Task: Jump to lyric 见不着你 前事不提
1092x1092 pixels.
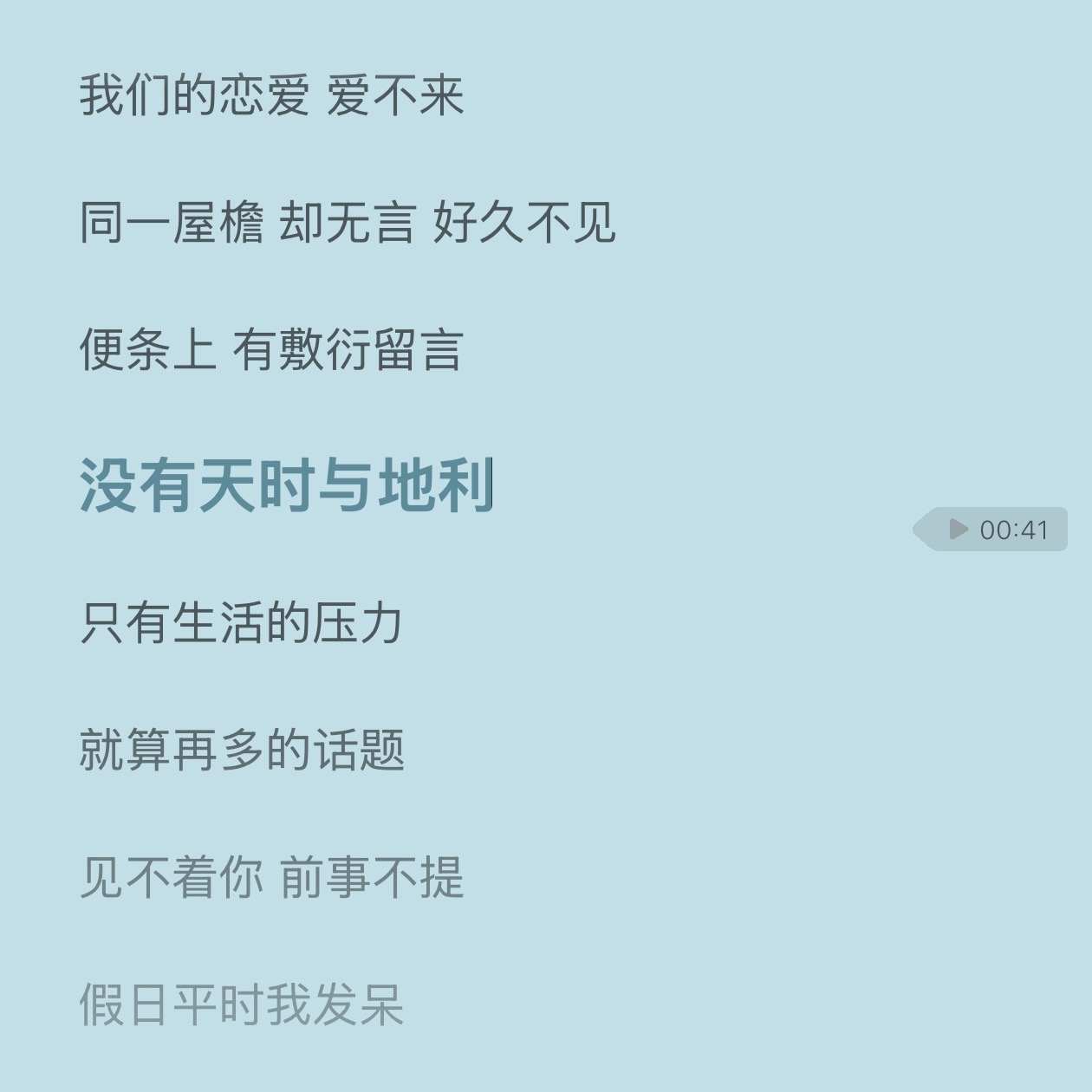Action: 272,877
